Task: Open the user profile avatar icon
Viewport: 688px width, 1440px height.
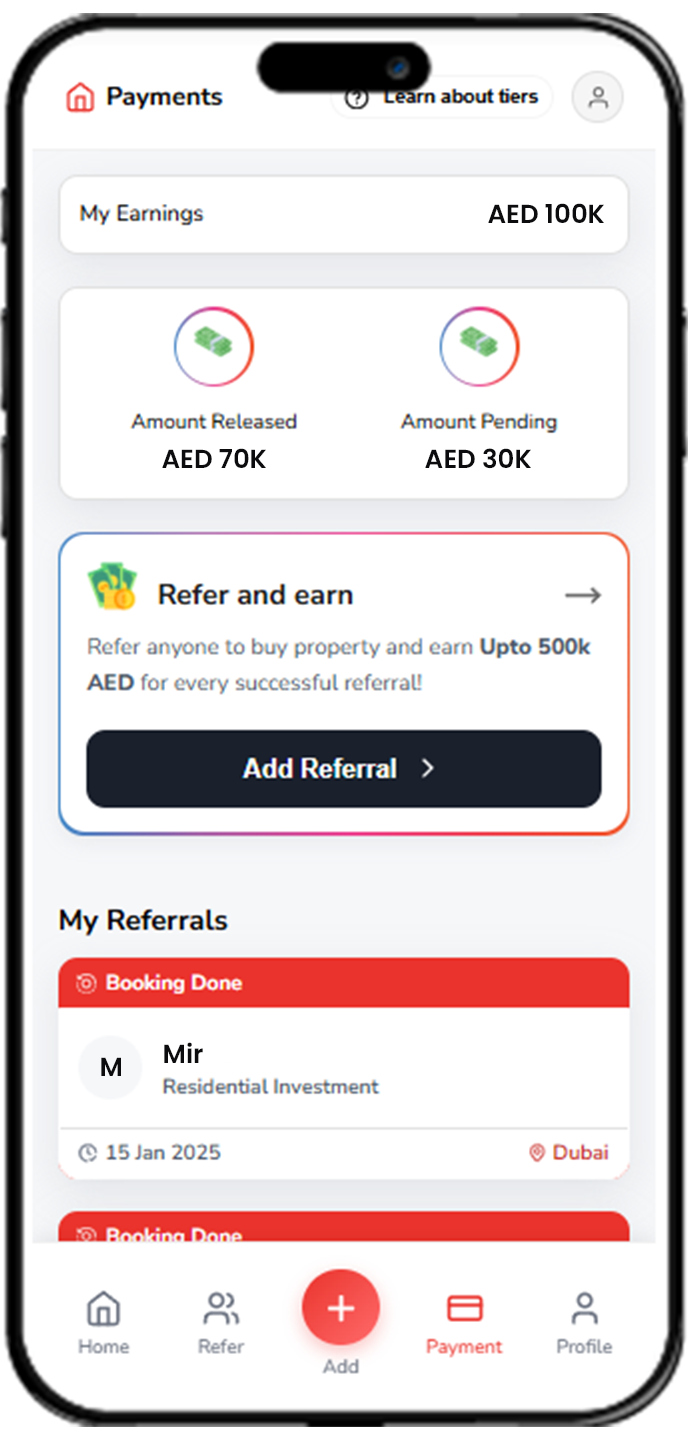Action: tap(597, 97)
